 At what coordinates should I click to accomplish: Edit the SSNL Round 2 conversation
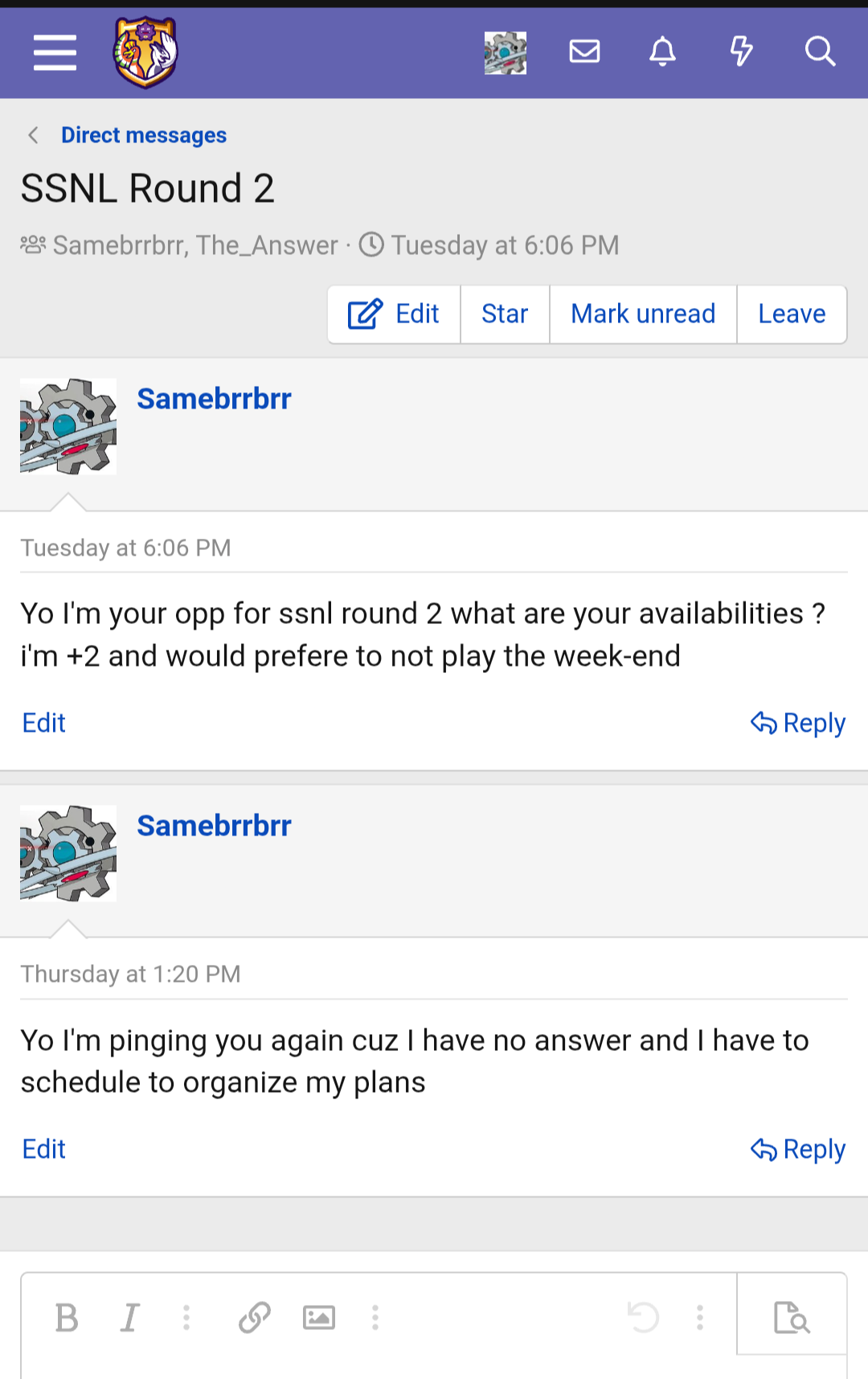click(x=394, y=314)
